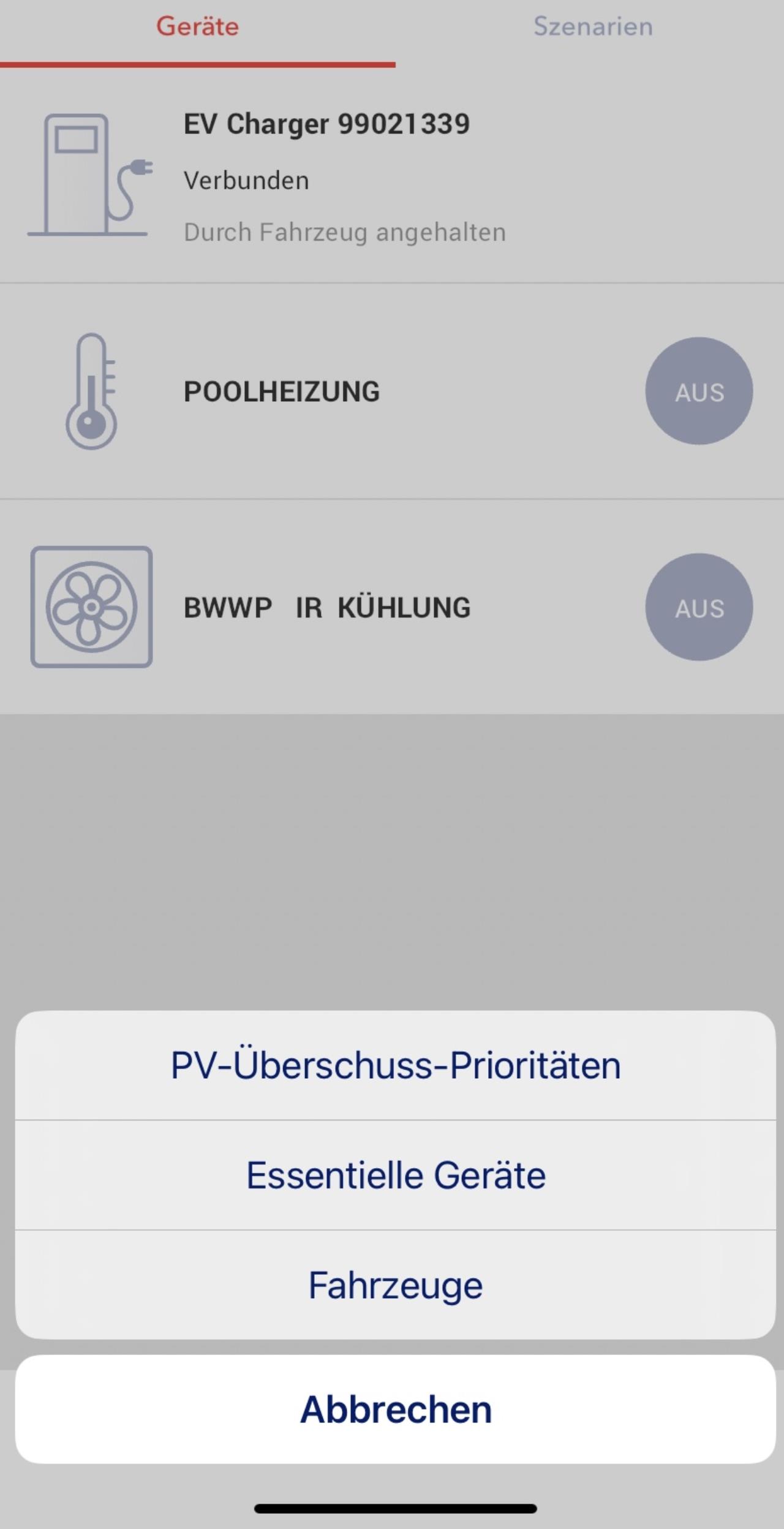Open Essentielle Geräte from the sheet
Screen dimensions: 784x1529
(x=395, y=1175)
